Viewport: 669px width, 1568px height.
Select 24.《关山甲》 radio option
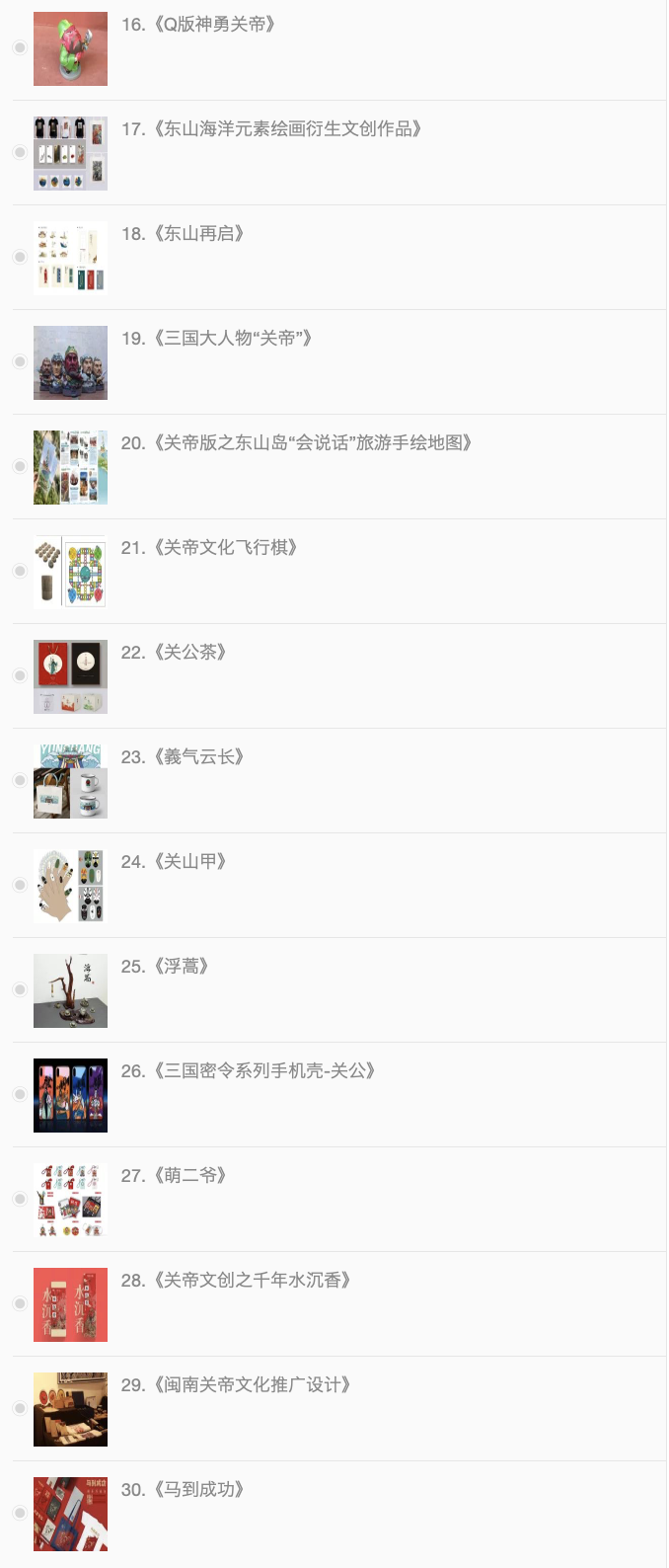(x=20, y=885)
